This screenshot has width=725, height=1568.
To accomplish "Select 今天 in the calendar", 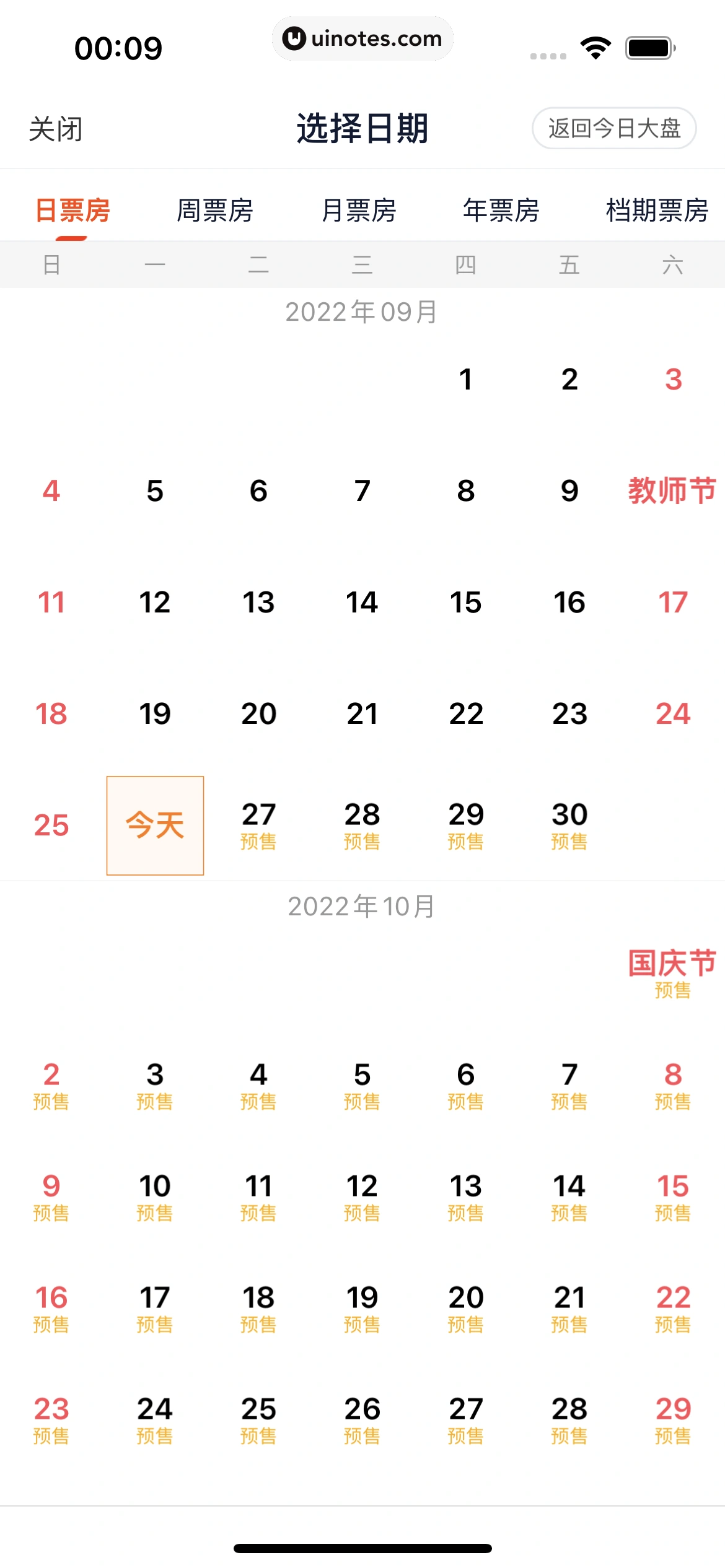I will pos(155,825).
